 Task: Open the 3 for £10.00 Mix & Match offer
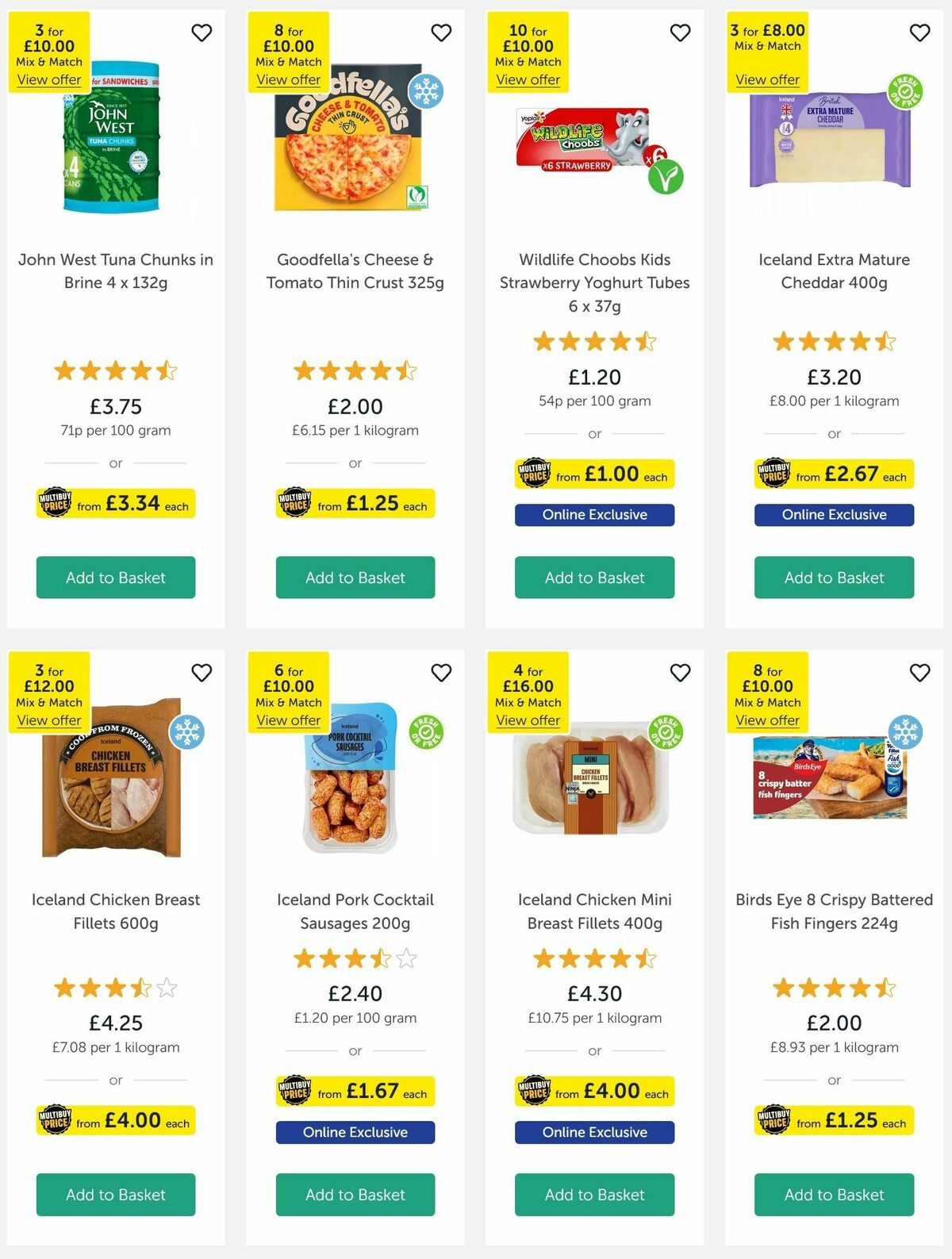[x=48, y=79]
